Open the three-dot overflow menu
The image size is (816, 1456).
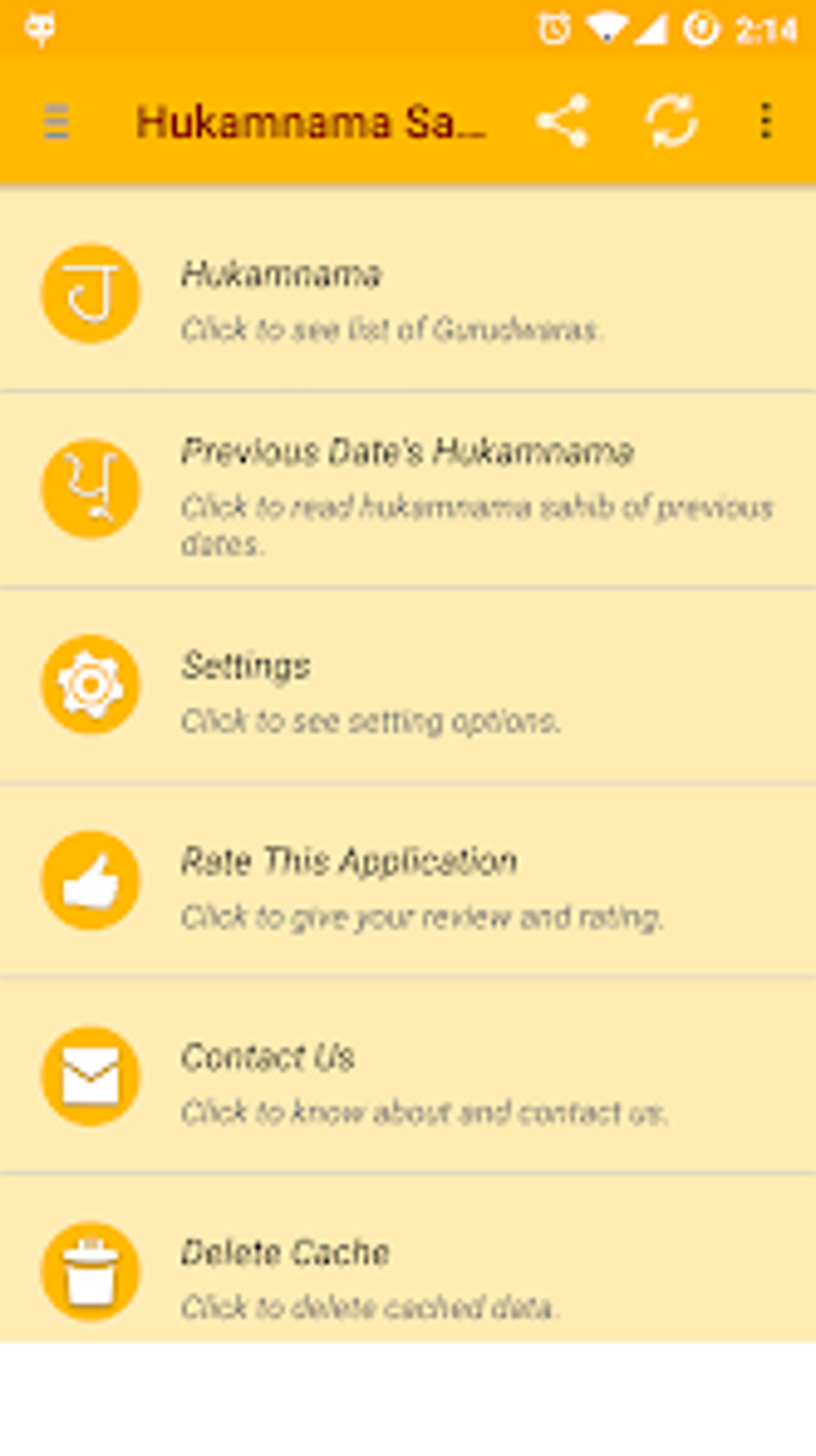(x=765, y=122)
